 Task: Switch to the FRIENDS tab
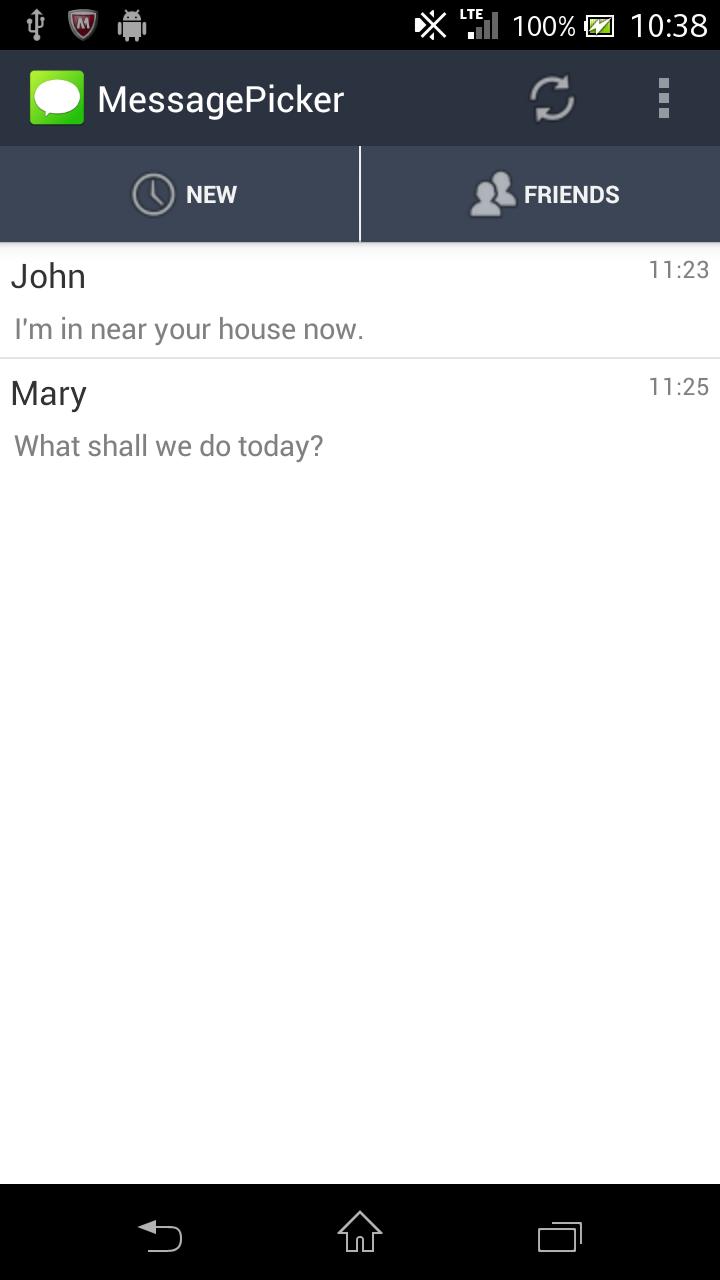[541, 194]
